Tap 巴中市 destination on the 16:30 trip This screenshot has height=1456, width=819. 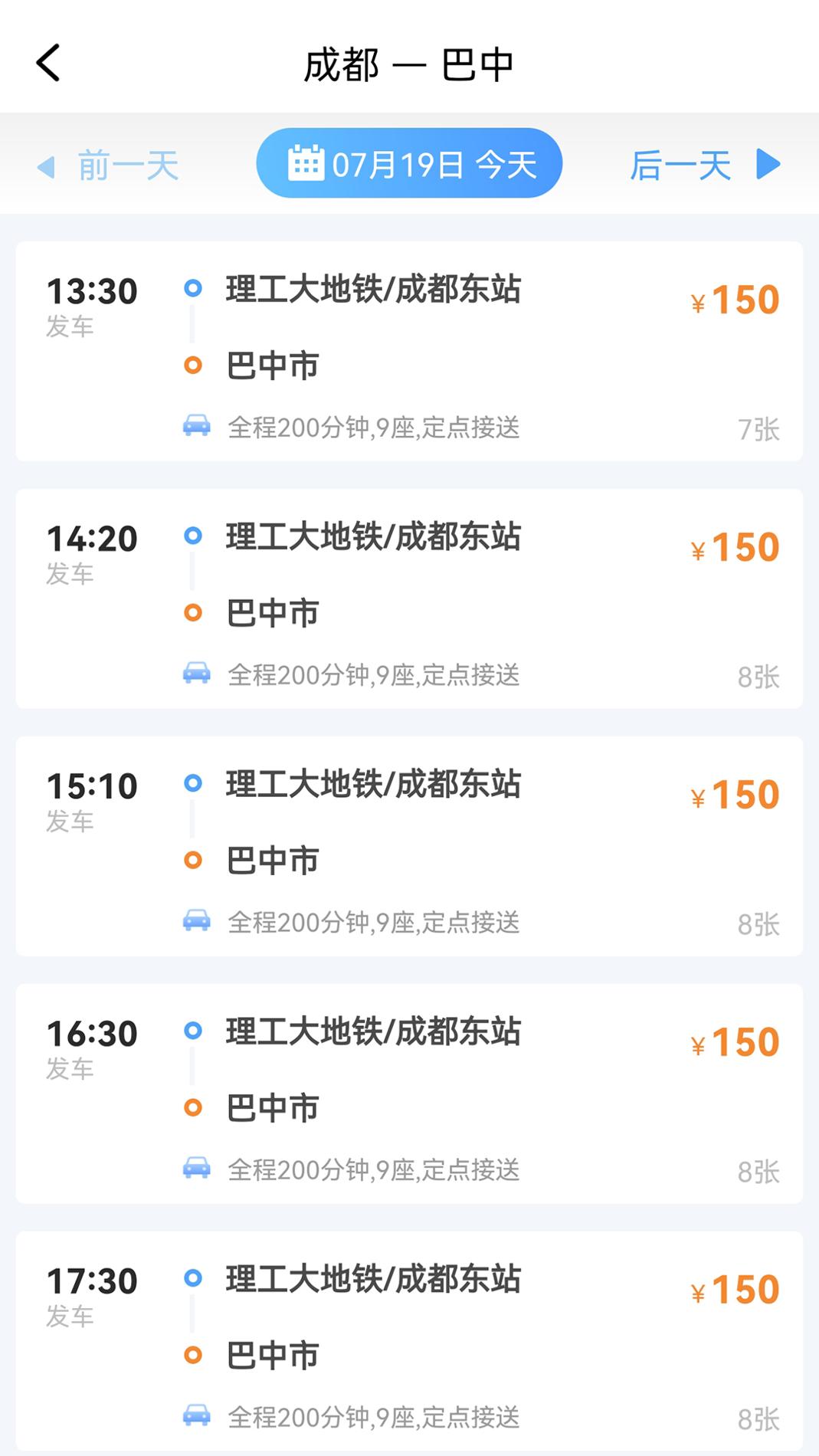[272, 1106]
